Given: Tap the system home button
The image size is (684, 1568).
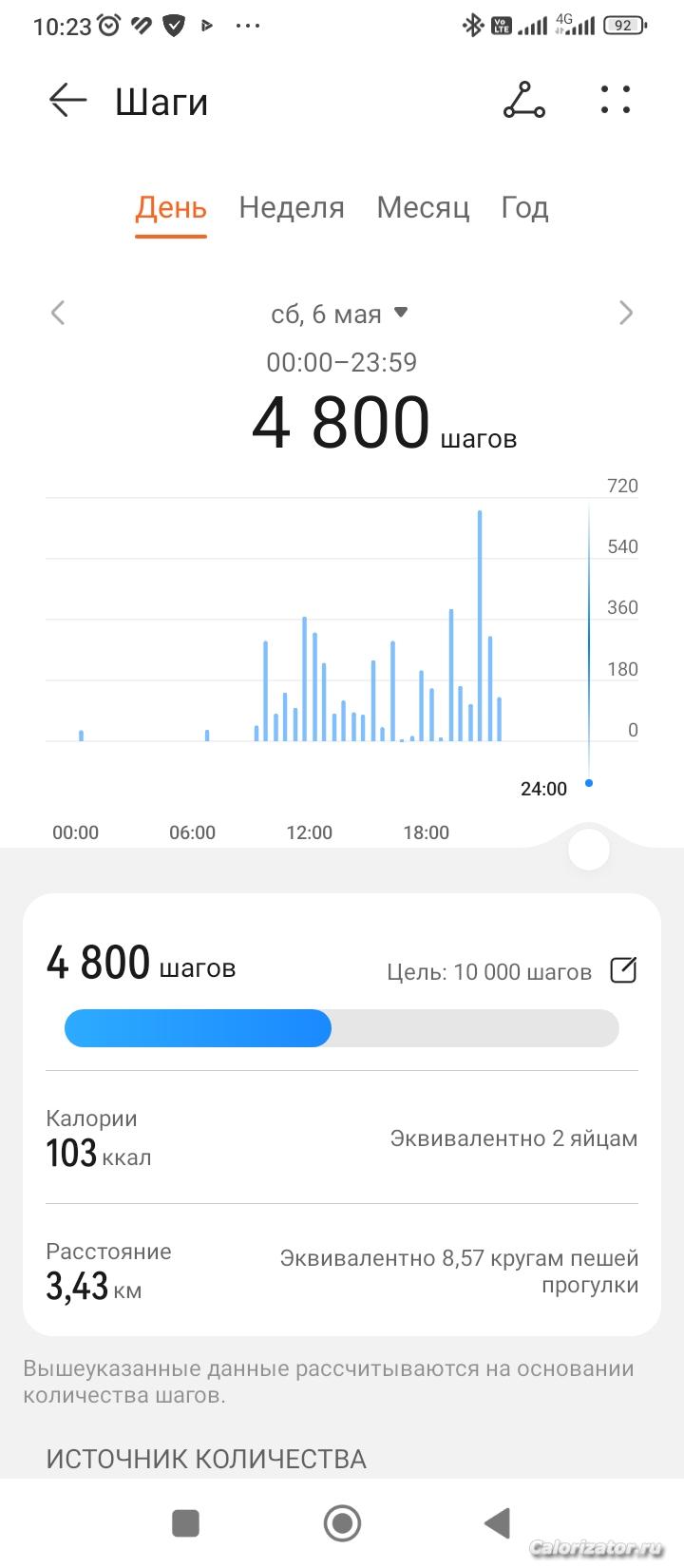Looking at the screenshot, I should (342, 1523).
